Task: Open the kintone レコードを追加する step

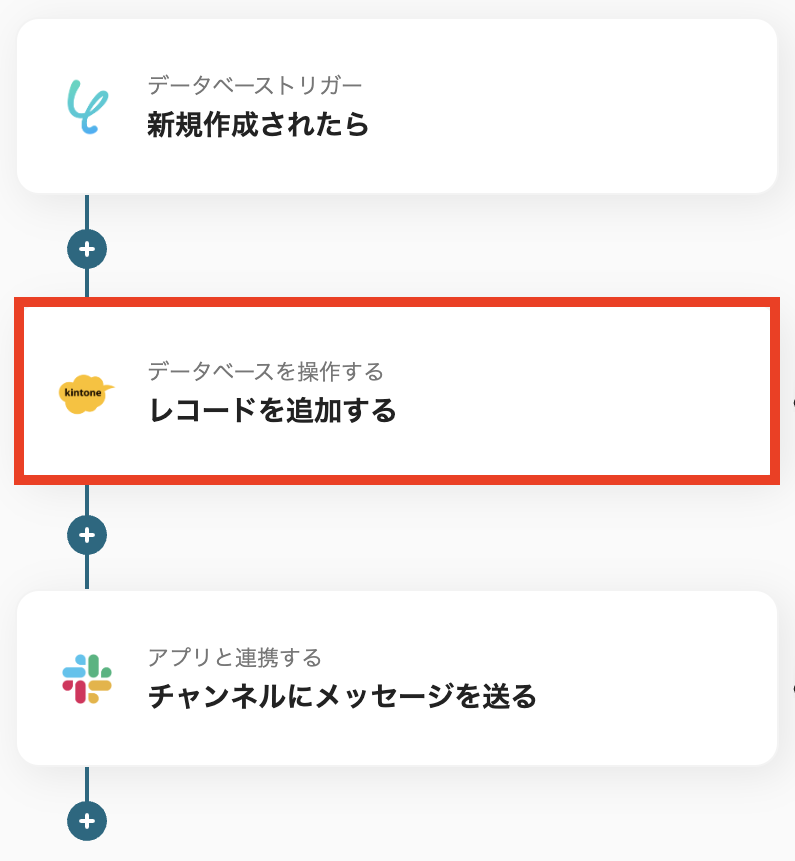Action: 397,392
